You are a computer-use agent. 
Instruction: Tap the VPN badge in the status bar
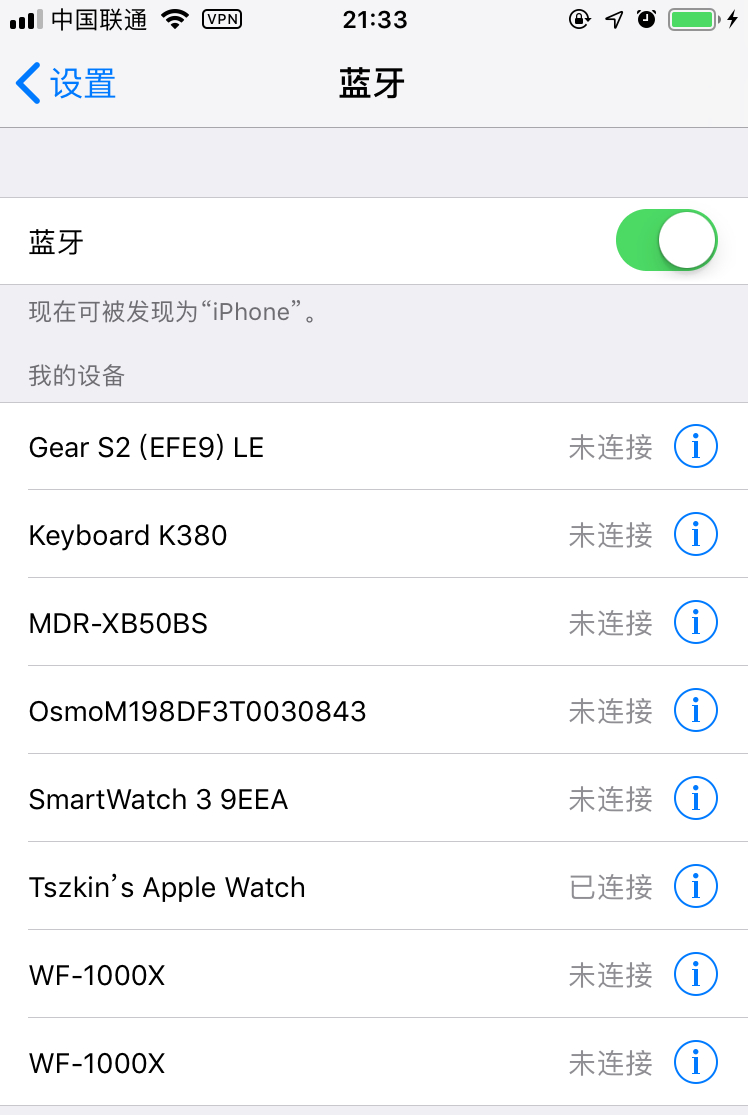tap(222, 18)
